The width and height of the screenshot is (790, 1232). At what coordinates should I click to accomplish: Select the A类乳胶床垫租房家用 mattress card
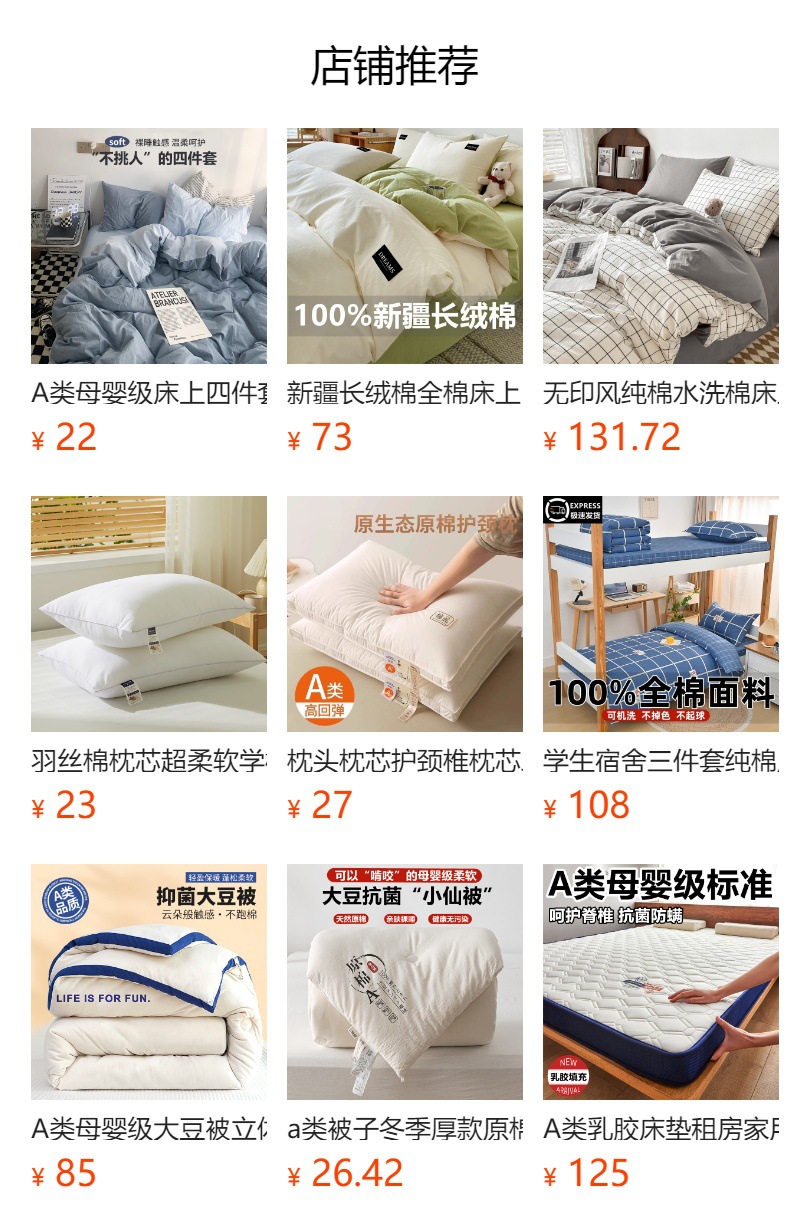(x=661, y=982)
